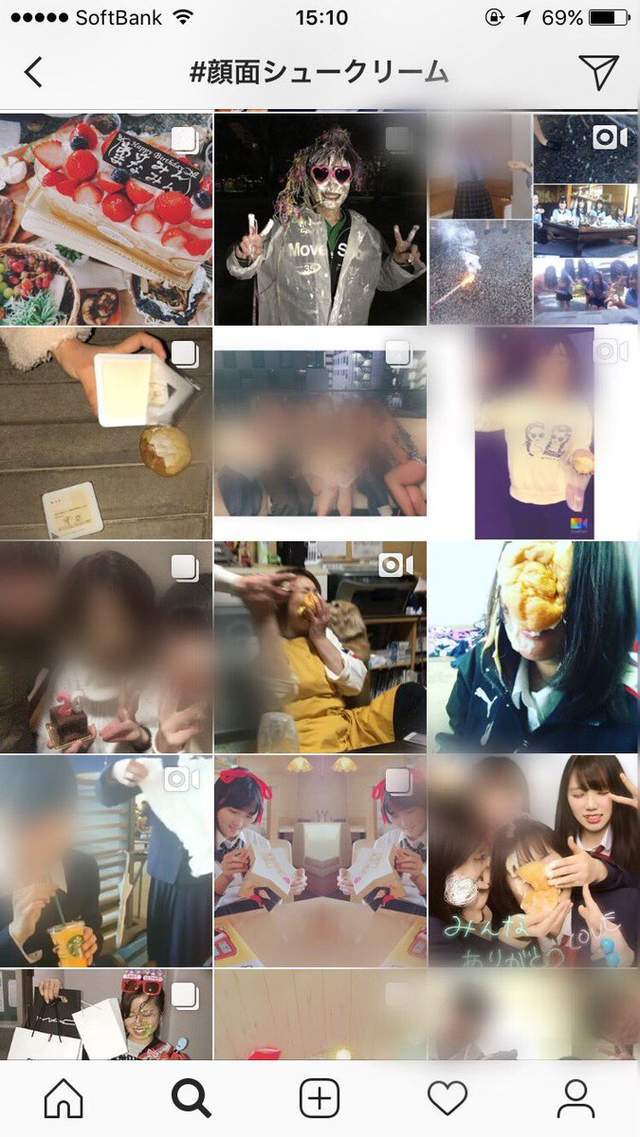Open the mirrored red-bow girl post

[320, 860]
